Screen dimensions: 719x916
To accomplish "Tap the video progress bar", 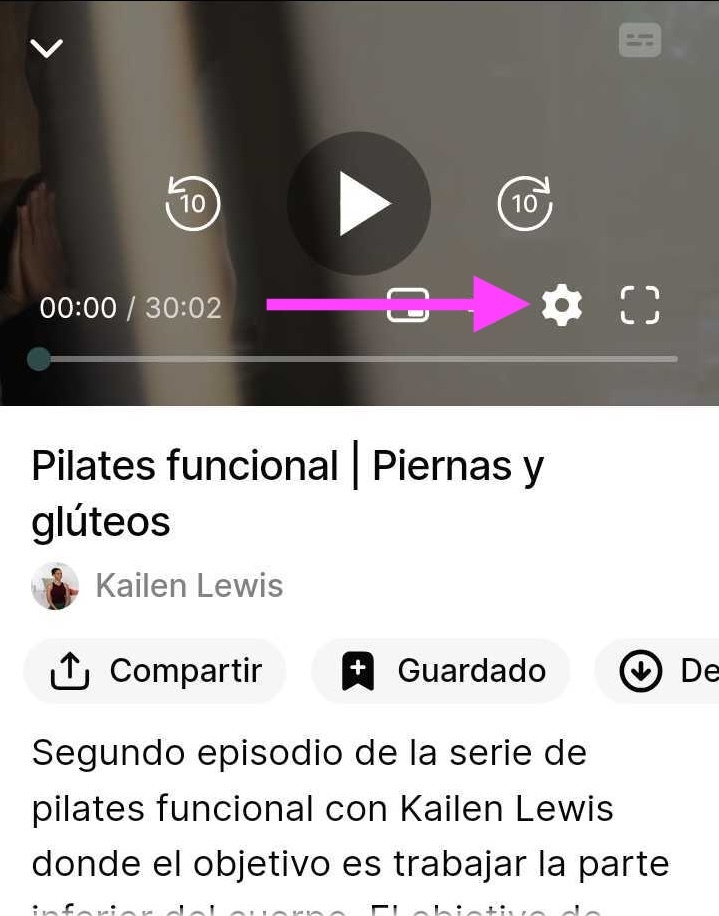I will tap(358, 359).
